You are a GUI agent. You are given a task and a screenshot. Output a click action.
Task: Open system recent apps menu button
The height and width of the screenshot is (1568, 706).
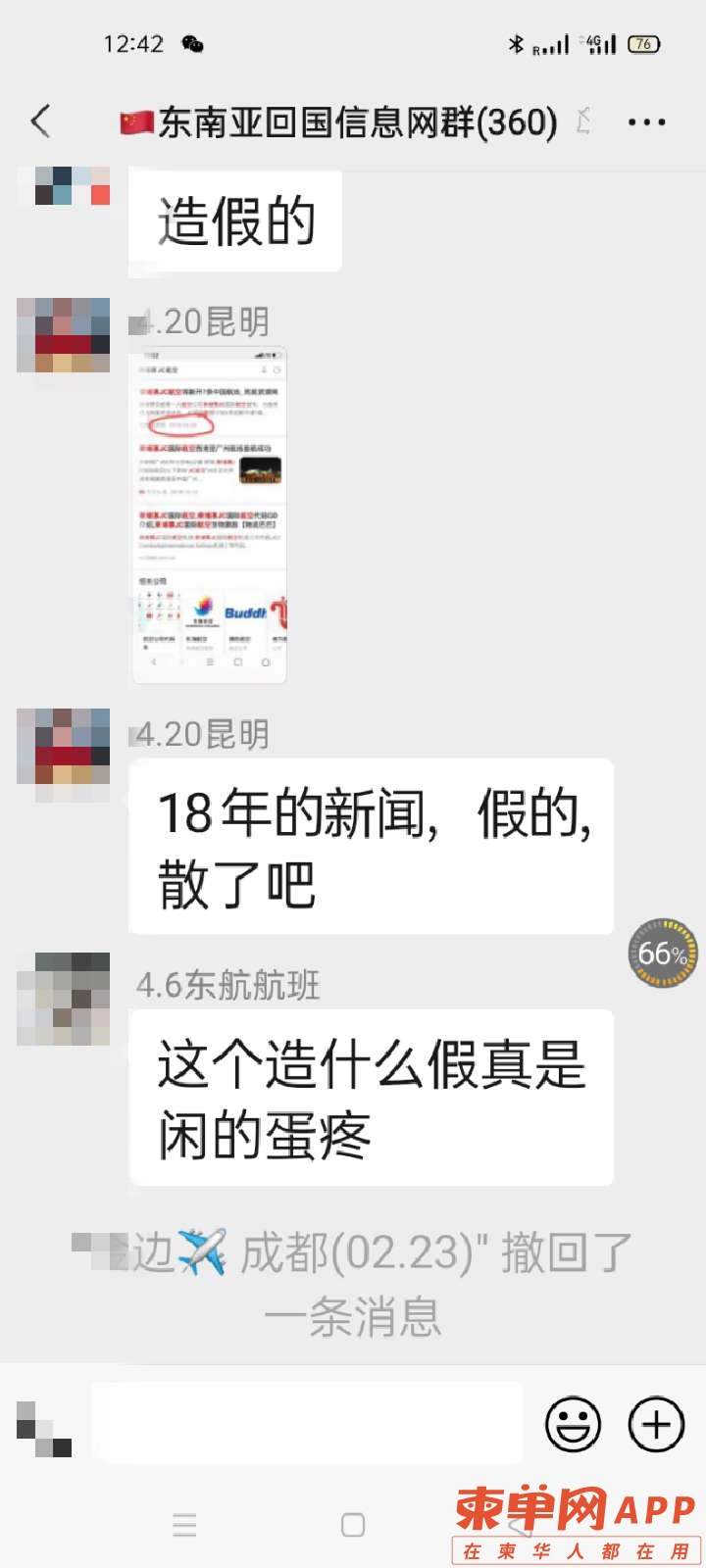(x=184, y=1525)
